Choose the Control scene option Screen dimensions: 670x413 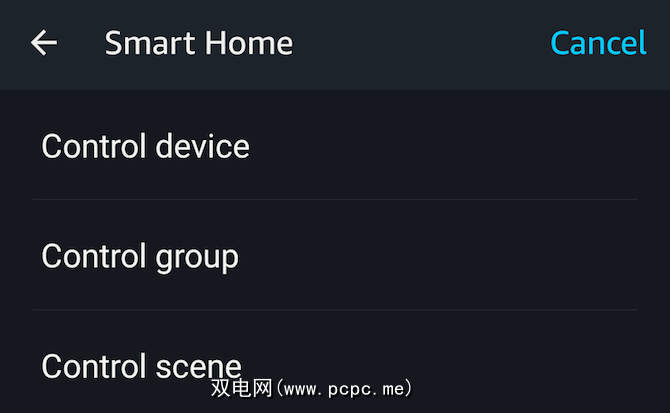[x=141, y=365]
